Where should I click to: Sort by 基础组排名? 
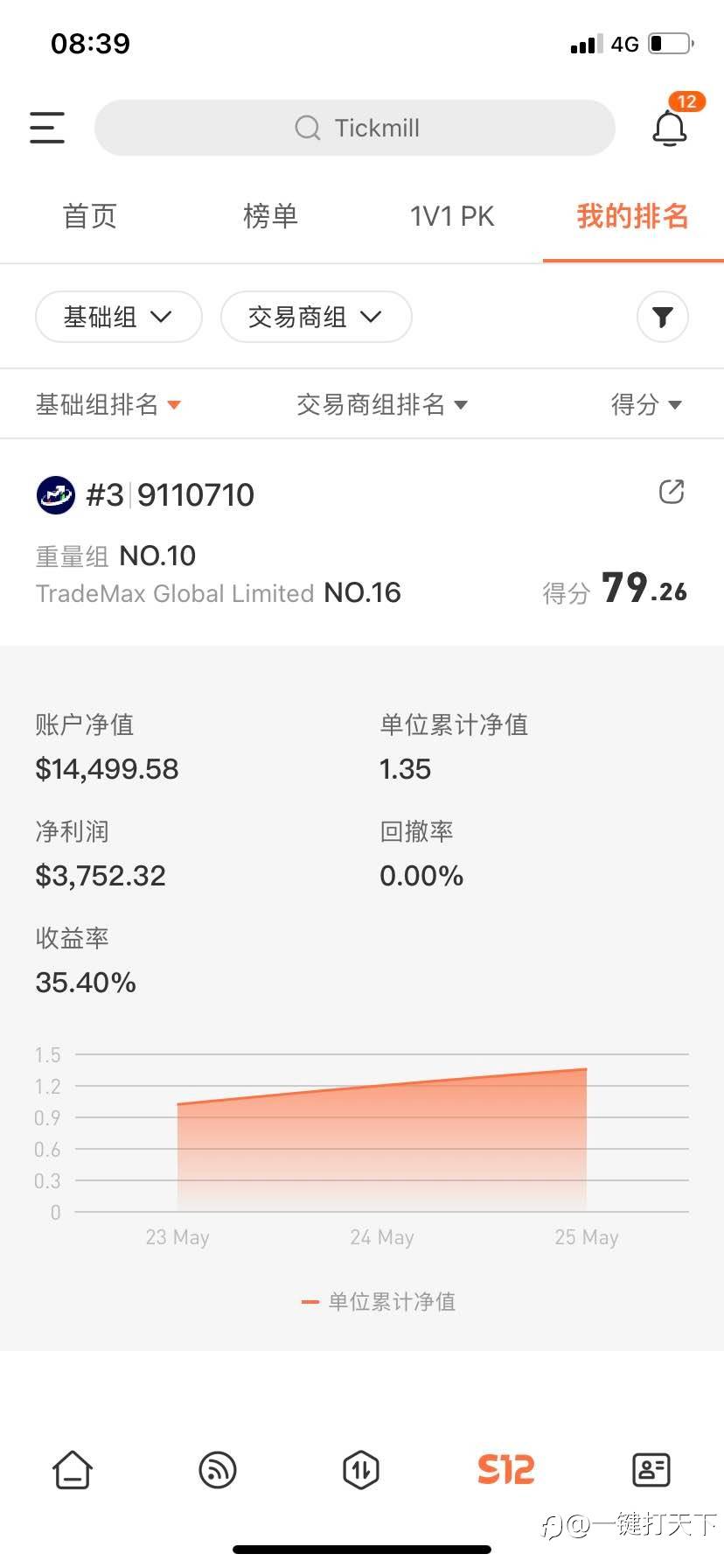[x=108, y=404]
